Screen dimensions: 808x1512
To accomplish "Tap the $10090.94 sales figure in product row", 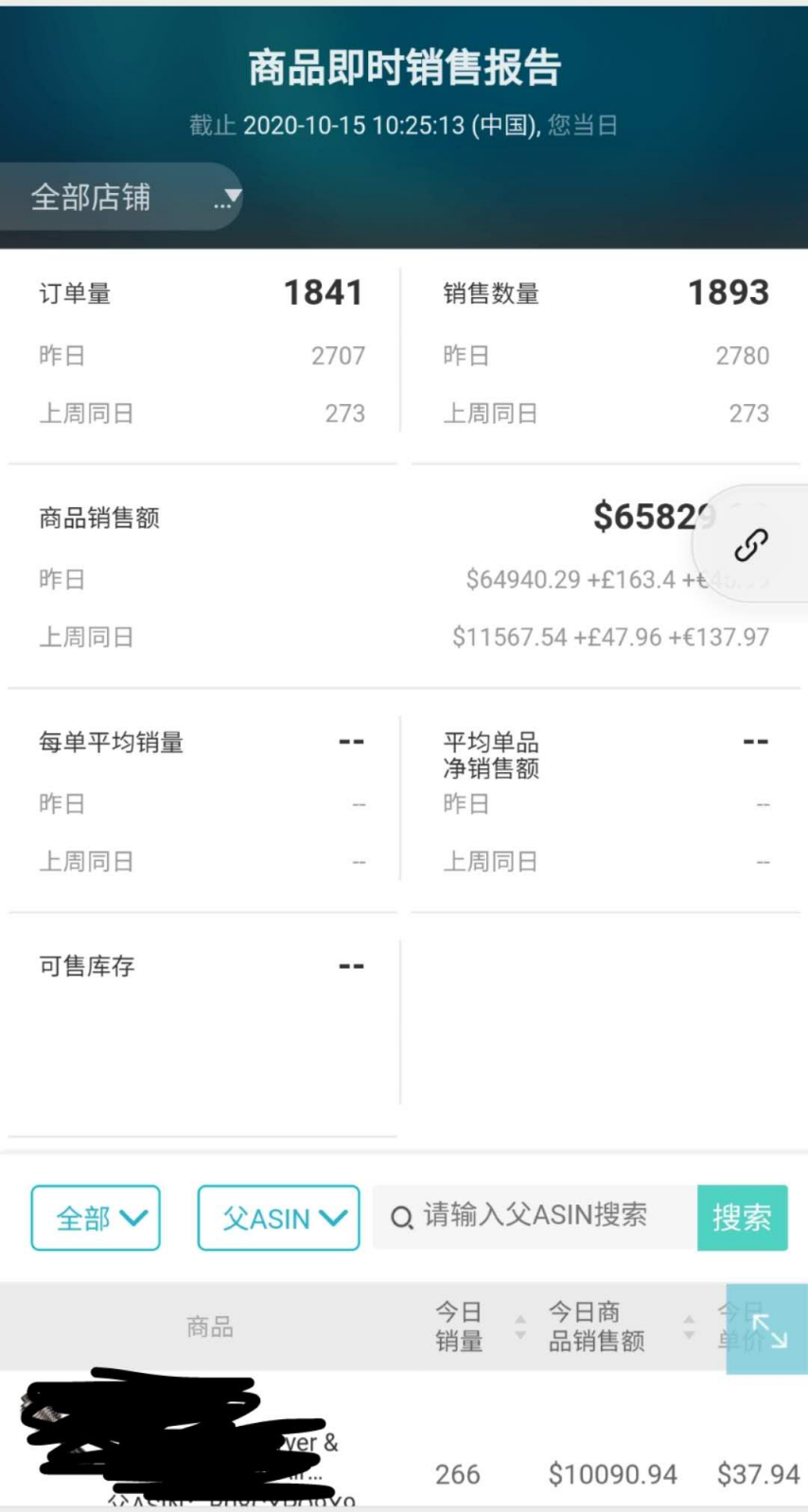I will 612,1474.
